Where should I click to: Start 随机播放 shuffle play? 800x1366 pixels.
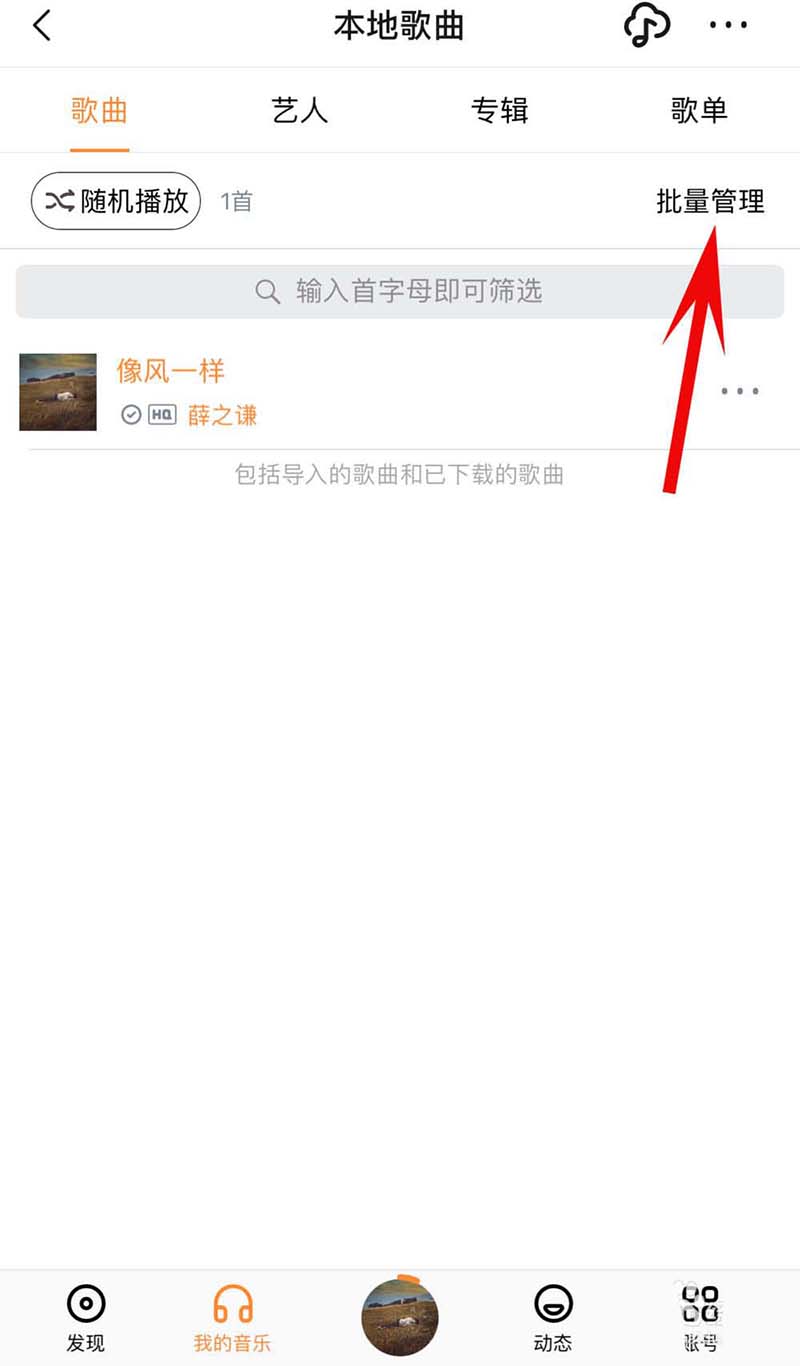pos(116,201)
